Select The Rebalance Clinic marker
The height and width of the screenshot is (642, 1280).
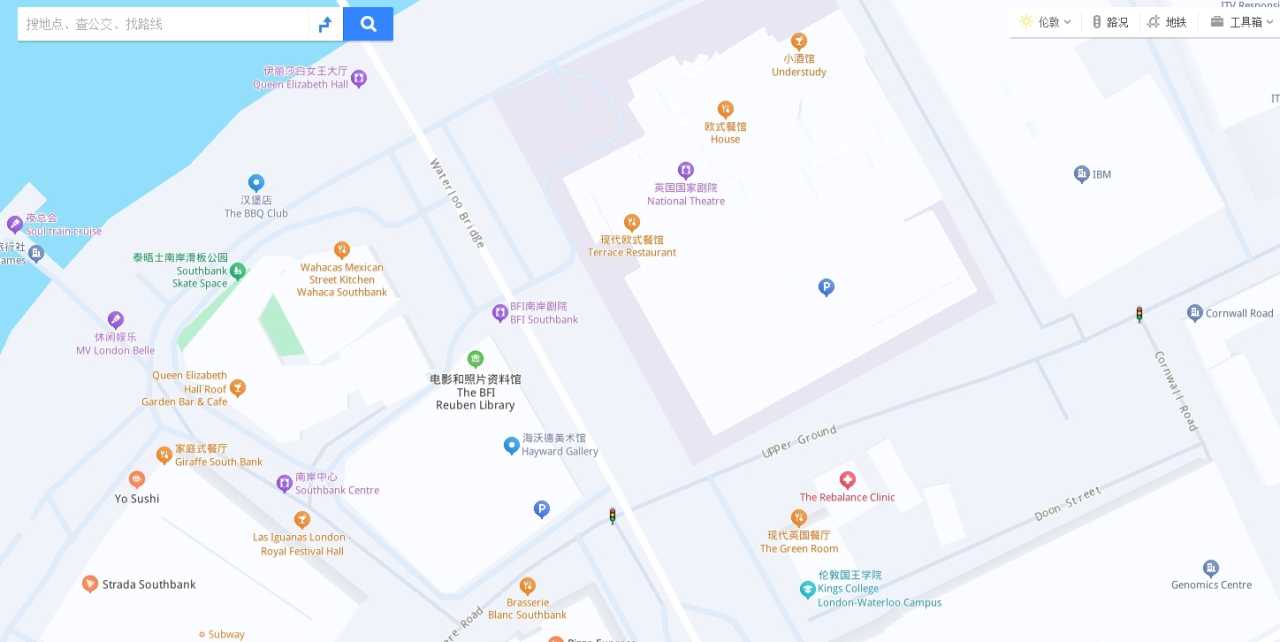point(848,480)
